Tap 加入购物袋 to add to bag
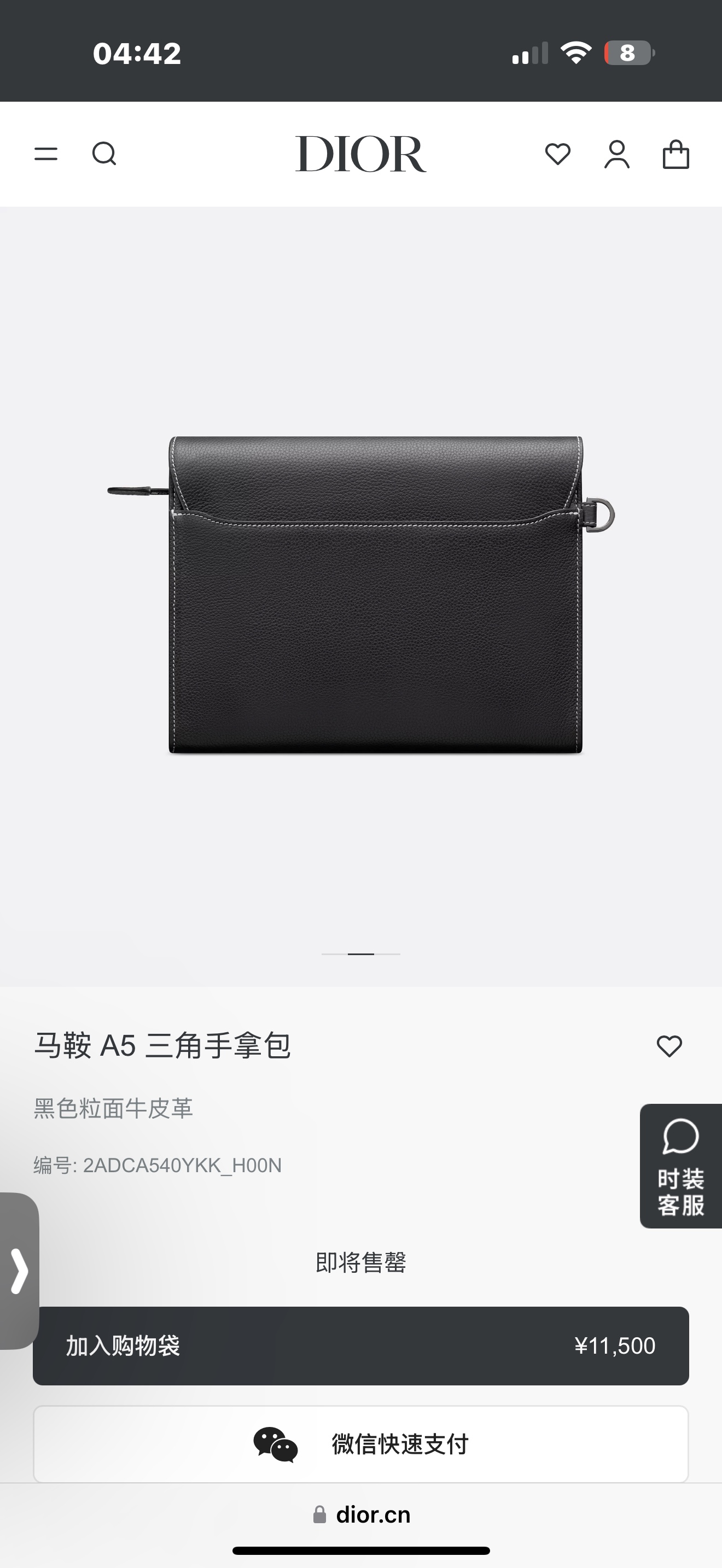Image resolution: width=722 pixels, height=1568 pixels. pos(361,1346)
